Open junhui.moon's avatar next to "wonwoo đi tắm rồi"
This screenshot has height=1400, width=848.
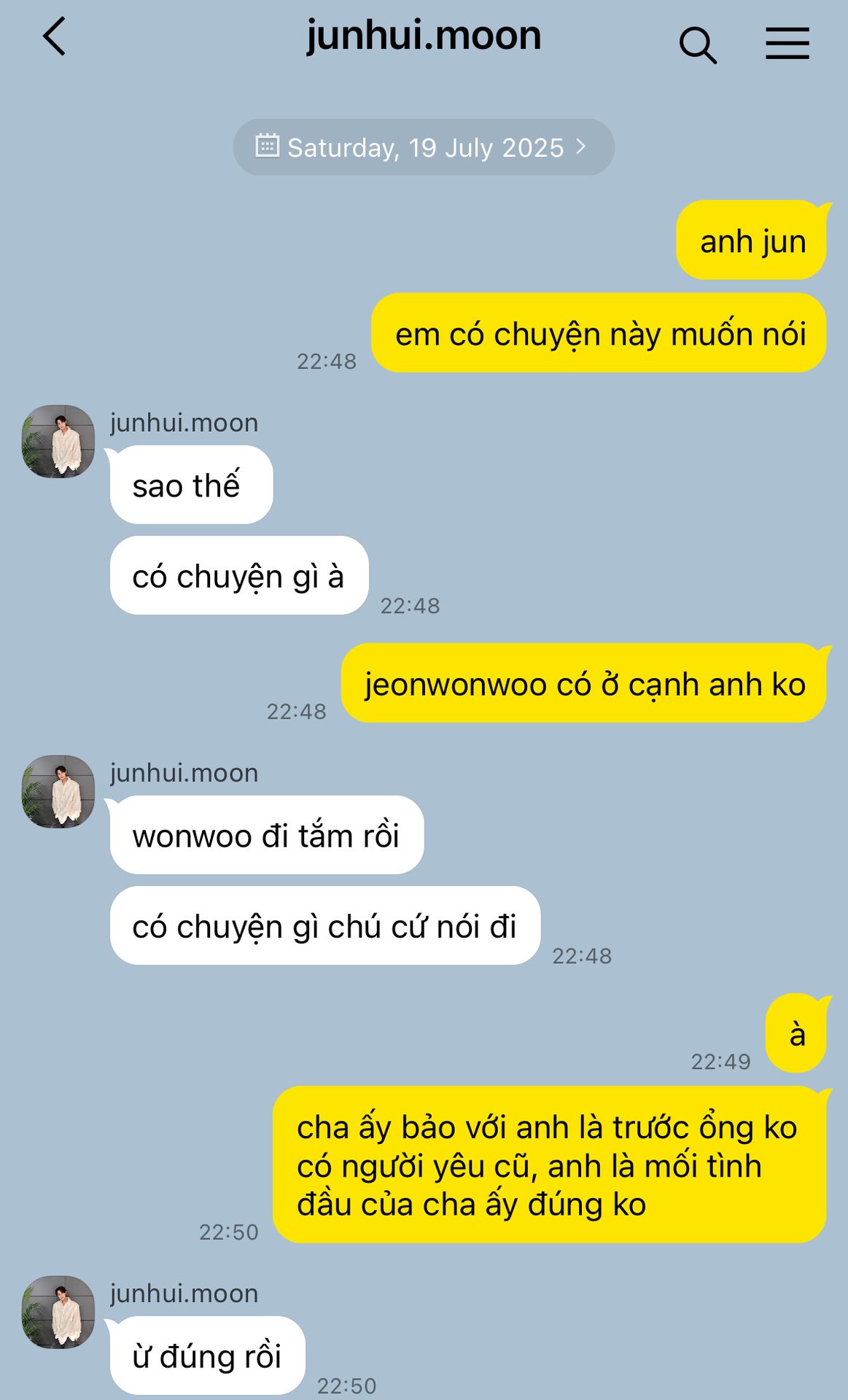click(x=58, y=792)
